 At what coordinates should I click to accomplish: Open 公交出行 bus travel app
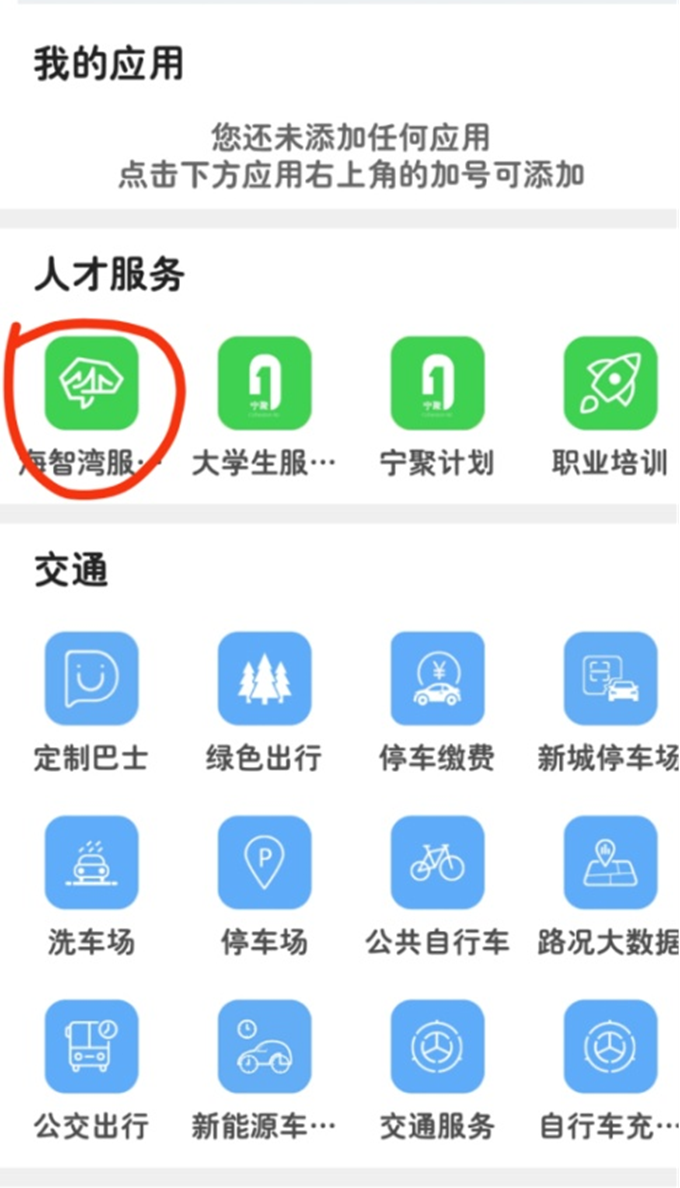(91, 1046)
